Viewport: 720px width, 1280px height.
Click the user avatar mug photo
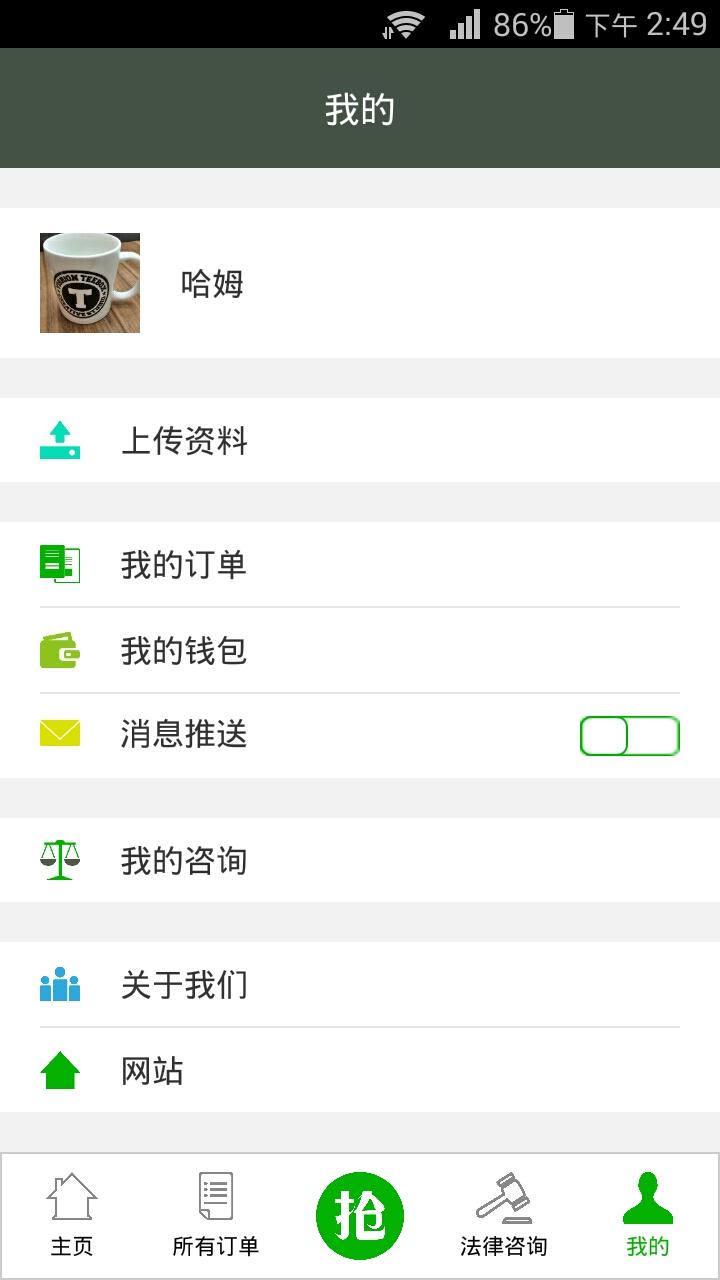point(89,283)
